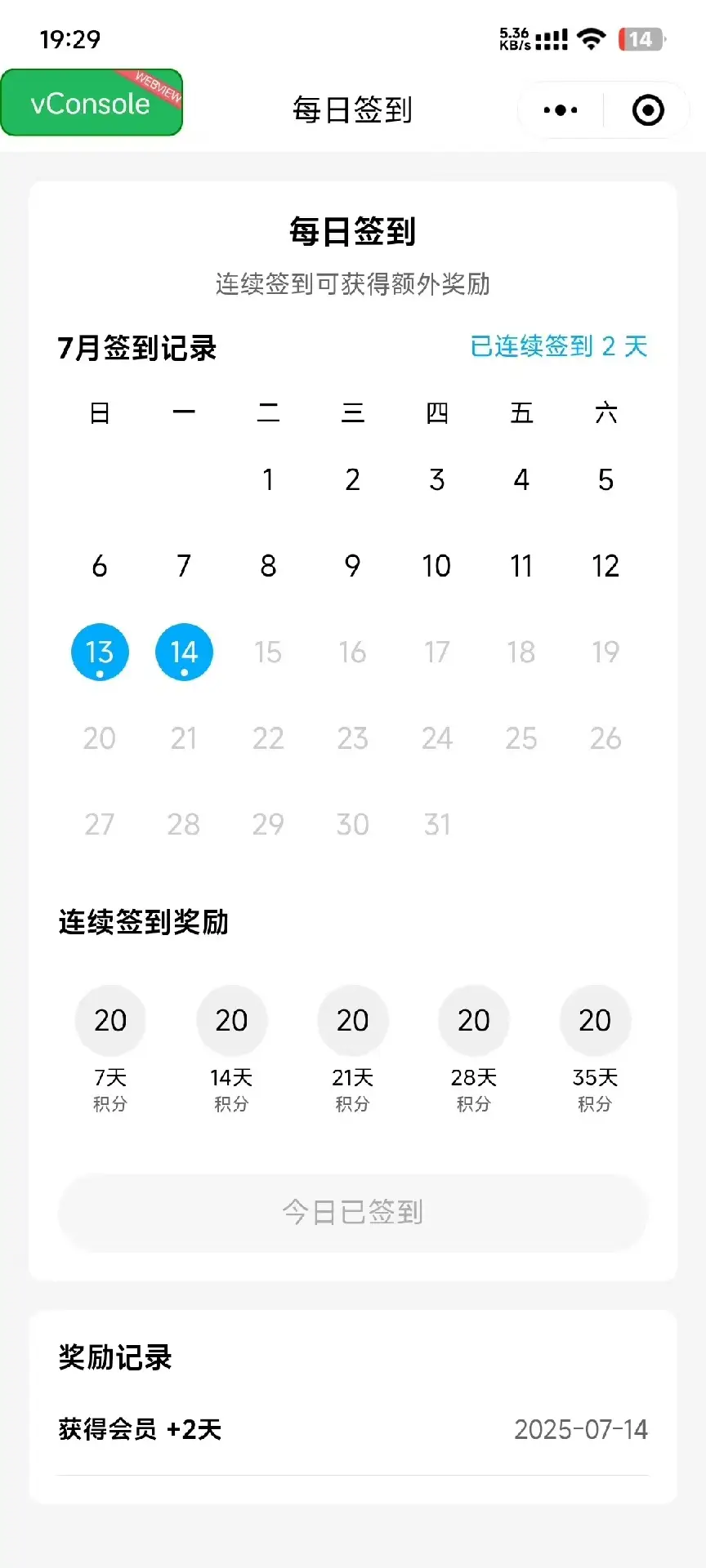Select the signed-in date 13 in calendar
706x1568 pixels.
100,653
